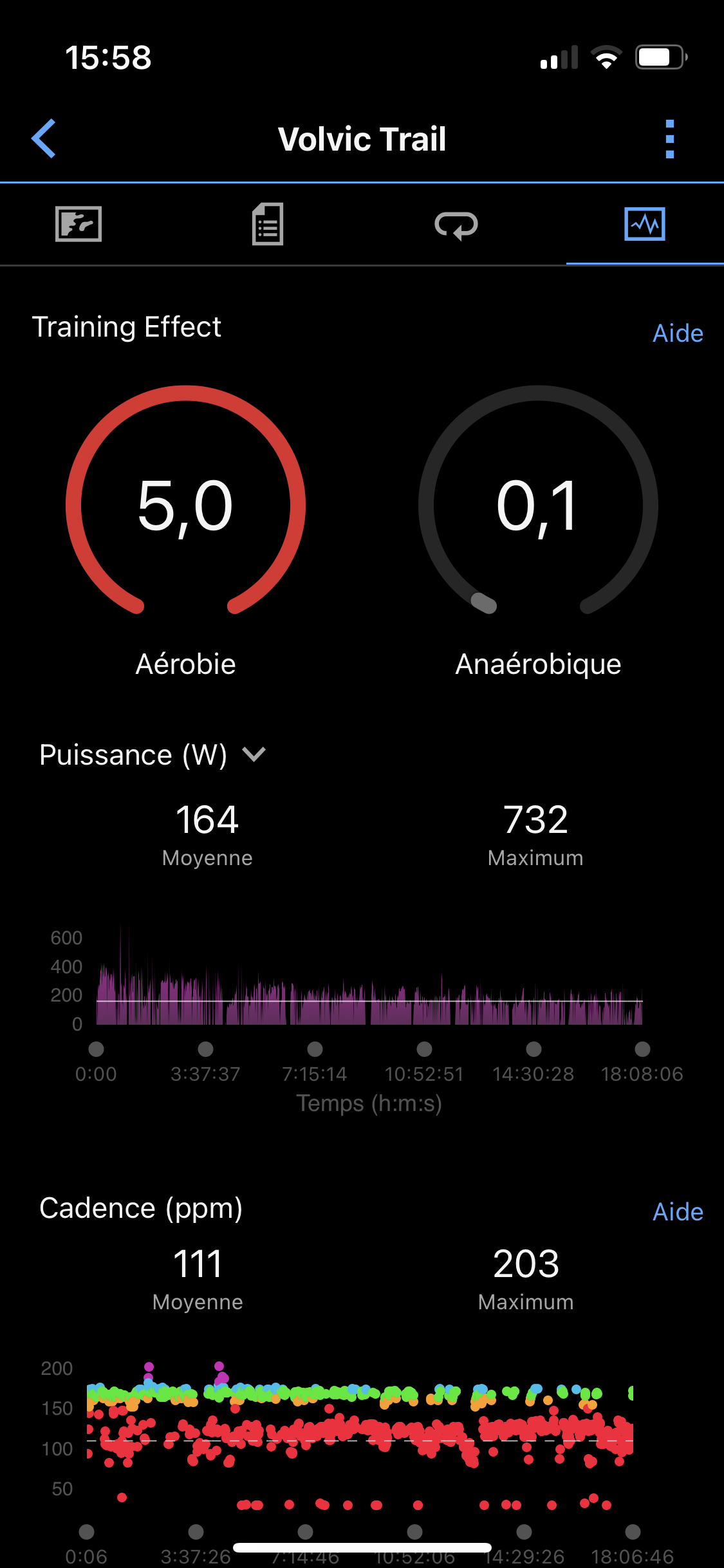
Task: Open the three-dot overflow menu
Action: [x=669, y=138]
